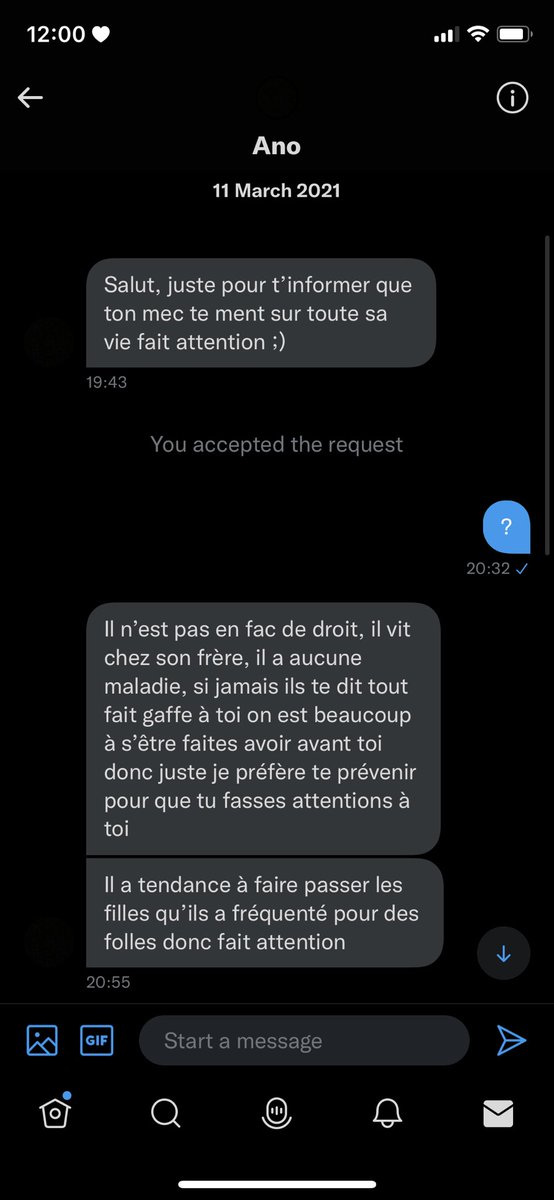Switch to the Search tab
554x1200 pixels.
pos(166,1113)
